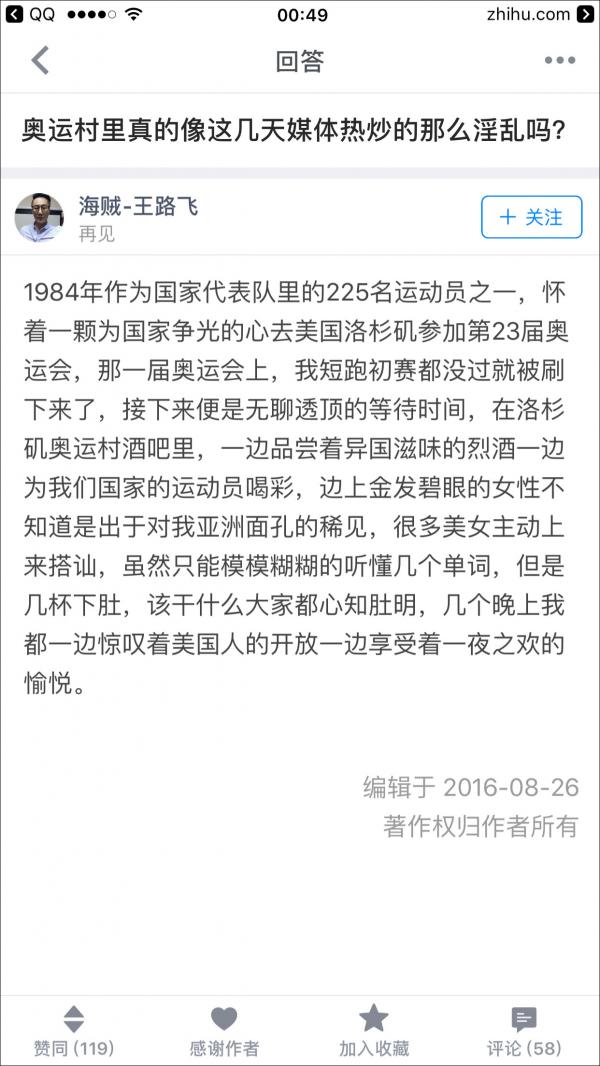Open 海贼-王路飞's profile avatar
The width and height of the screenshot is (600, 1066).
(x=39, y=217)
